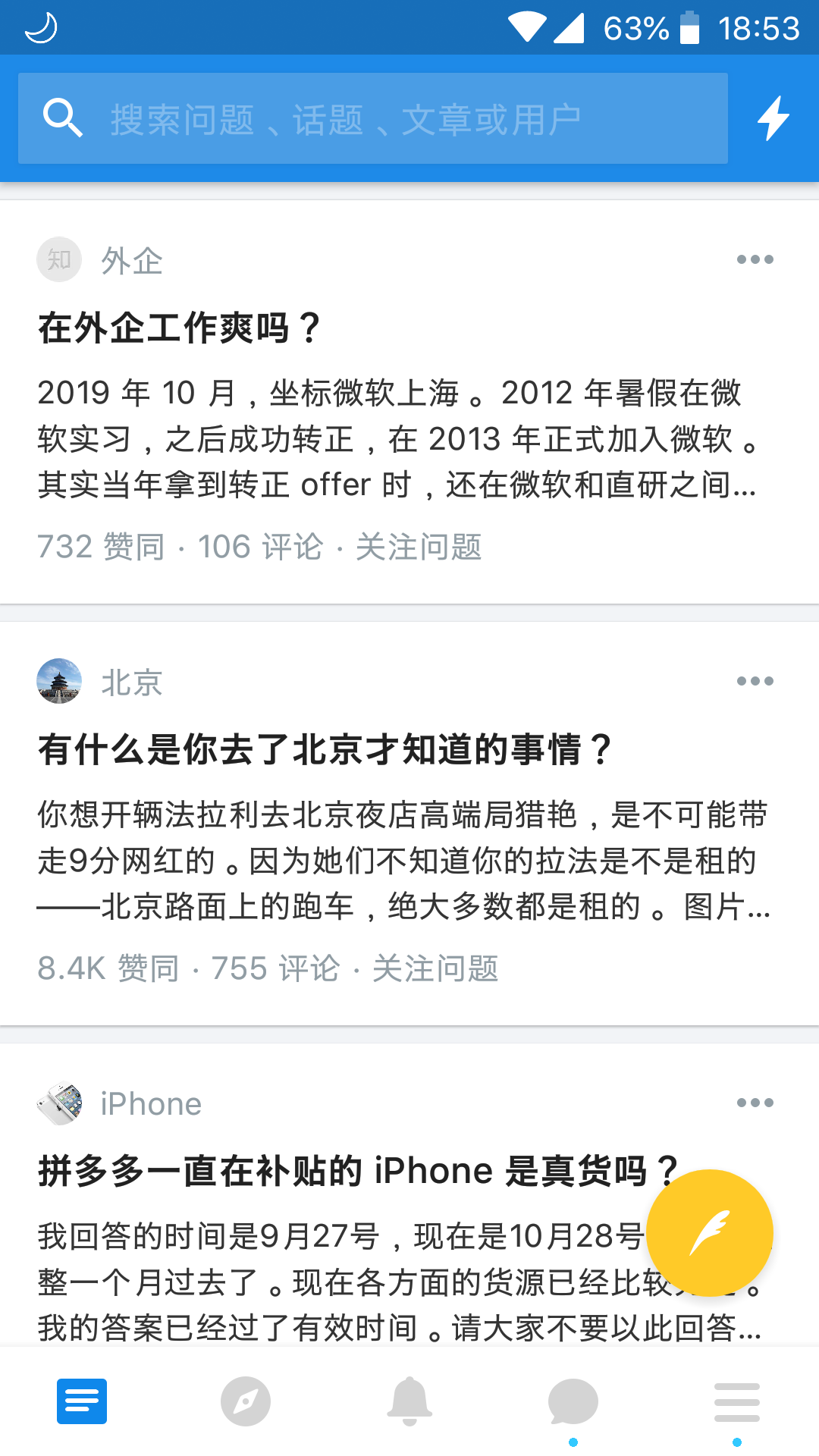Screen dimensions: 819x1456
Task: Expand options for the iPhone question
Action: click(x=755, y=1103)
